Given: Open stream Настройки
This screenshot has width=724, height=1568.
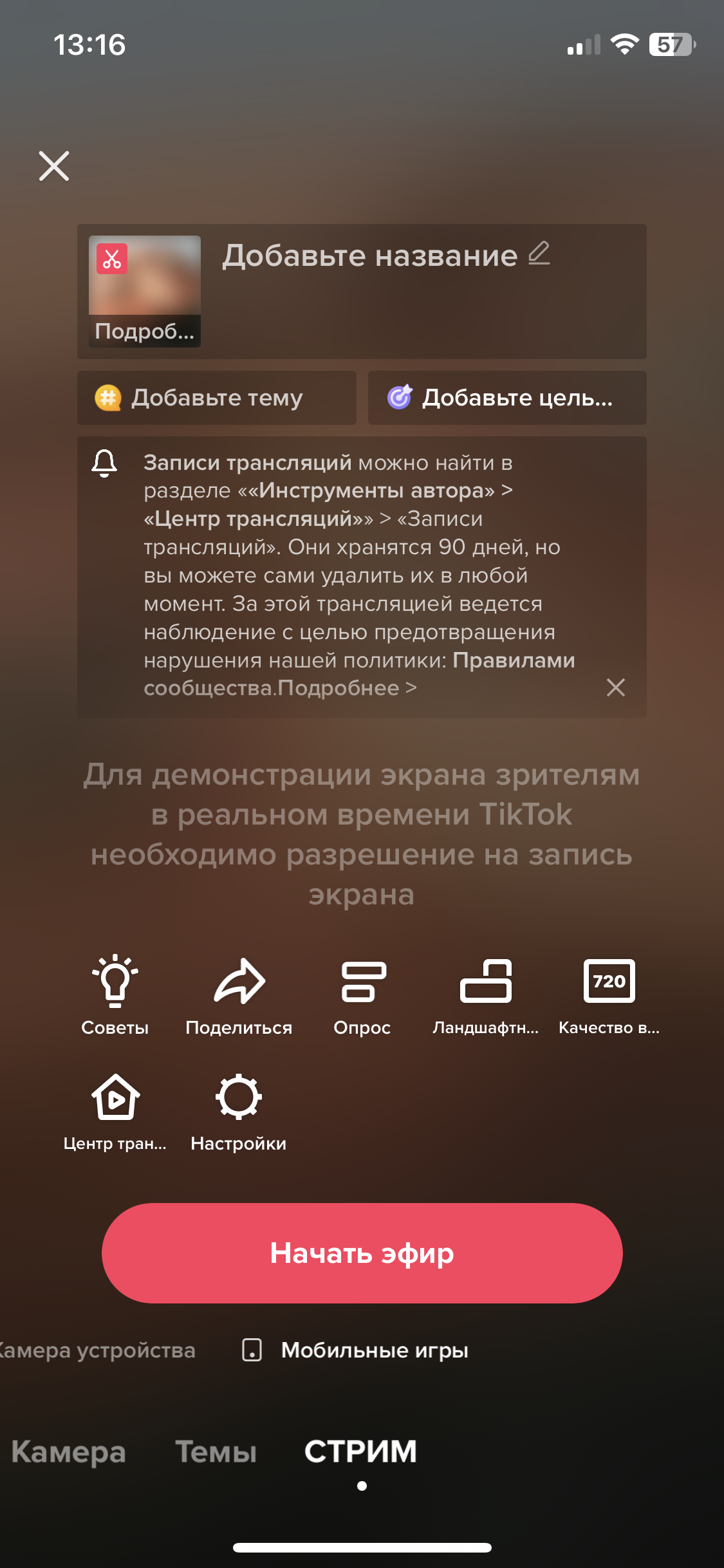Looking at the screenshot, I should pyautogui.click(x=239, y=1110).
